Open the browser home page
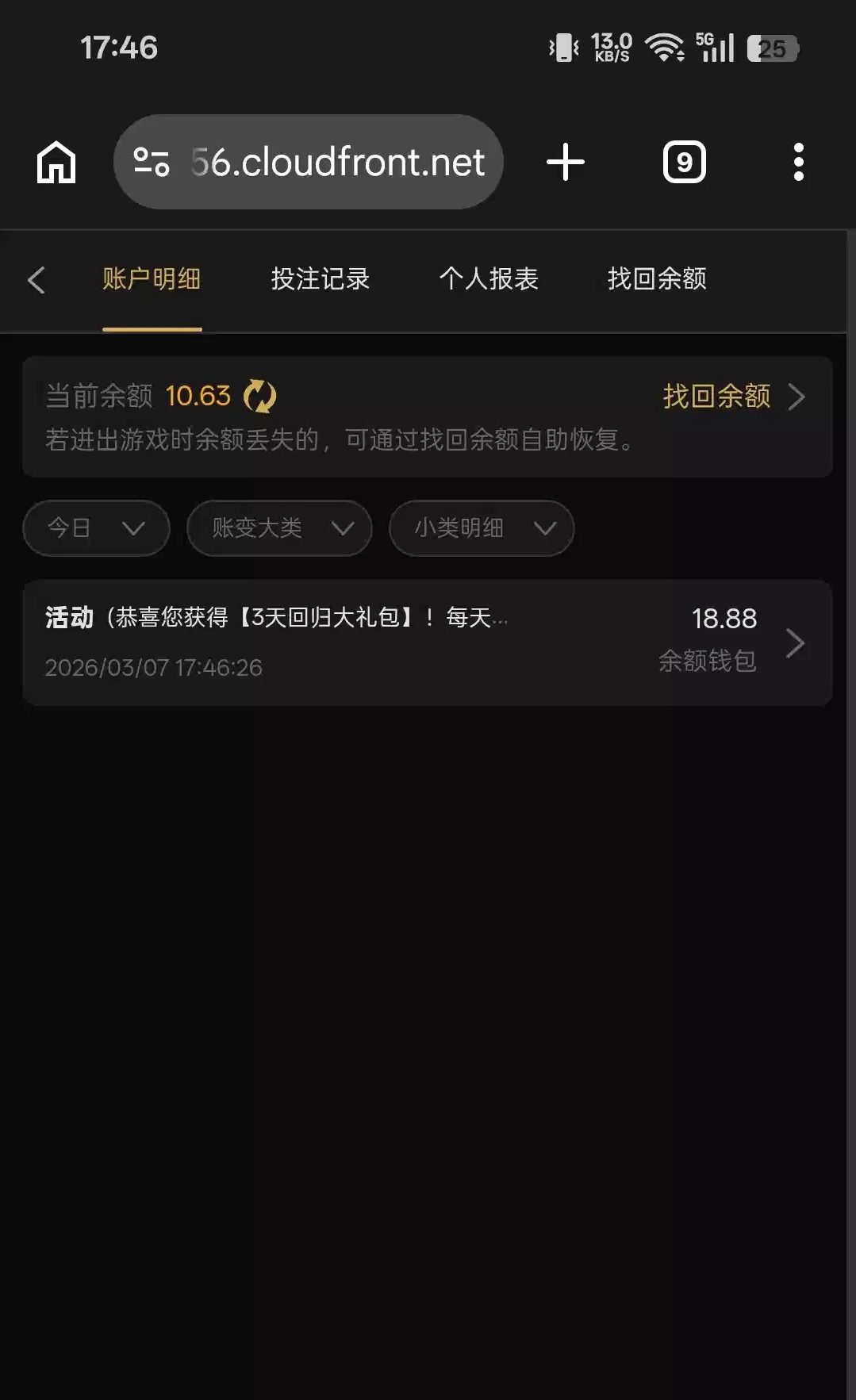Screen dimensions: 856x1400 click(x=56, y=163)
